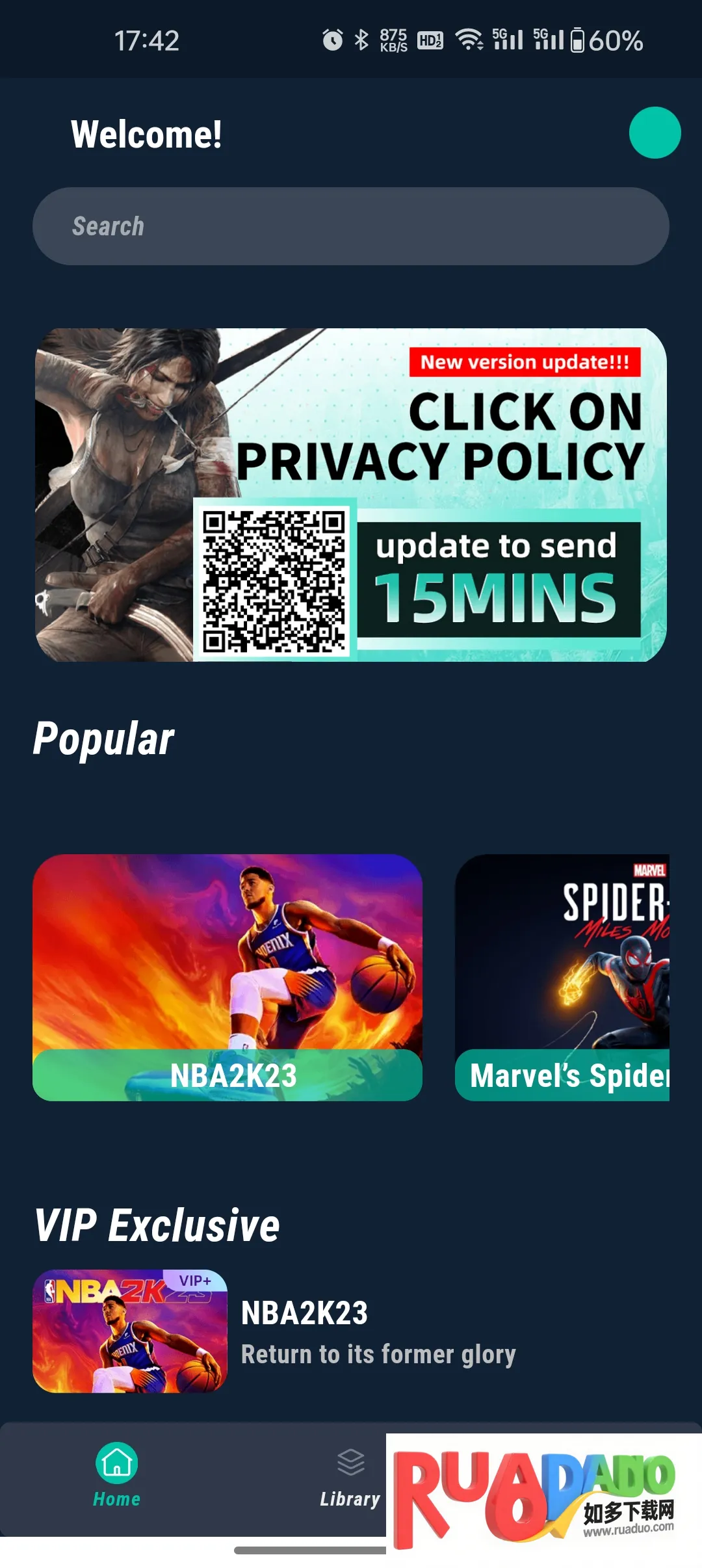Open the NBA2K23 card in Popular
This screenshot has width=702, height=1568.
pyautogui.click(x=227, y=976)
